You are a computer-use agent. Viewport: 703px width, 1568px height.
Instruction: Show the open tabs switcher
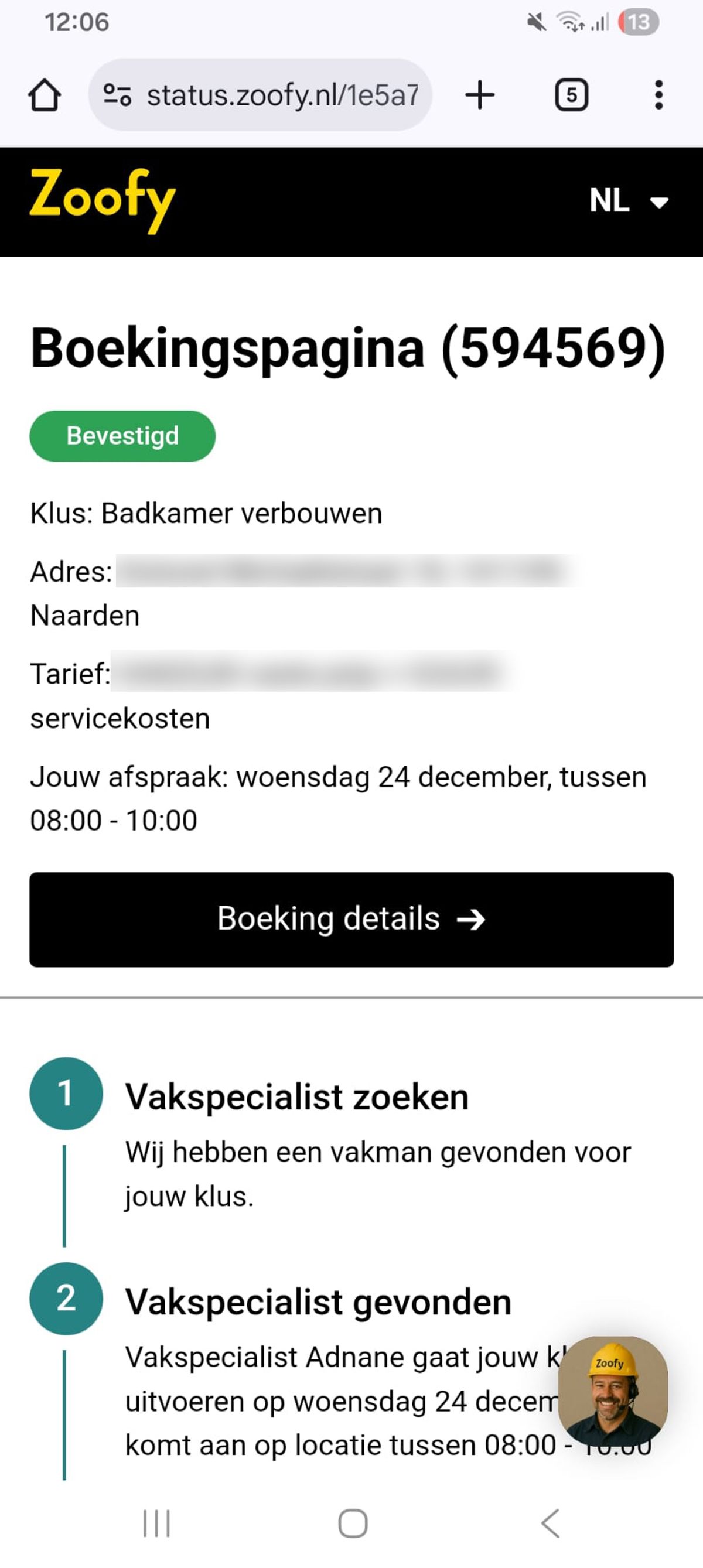pos(571,95)
